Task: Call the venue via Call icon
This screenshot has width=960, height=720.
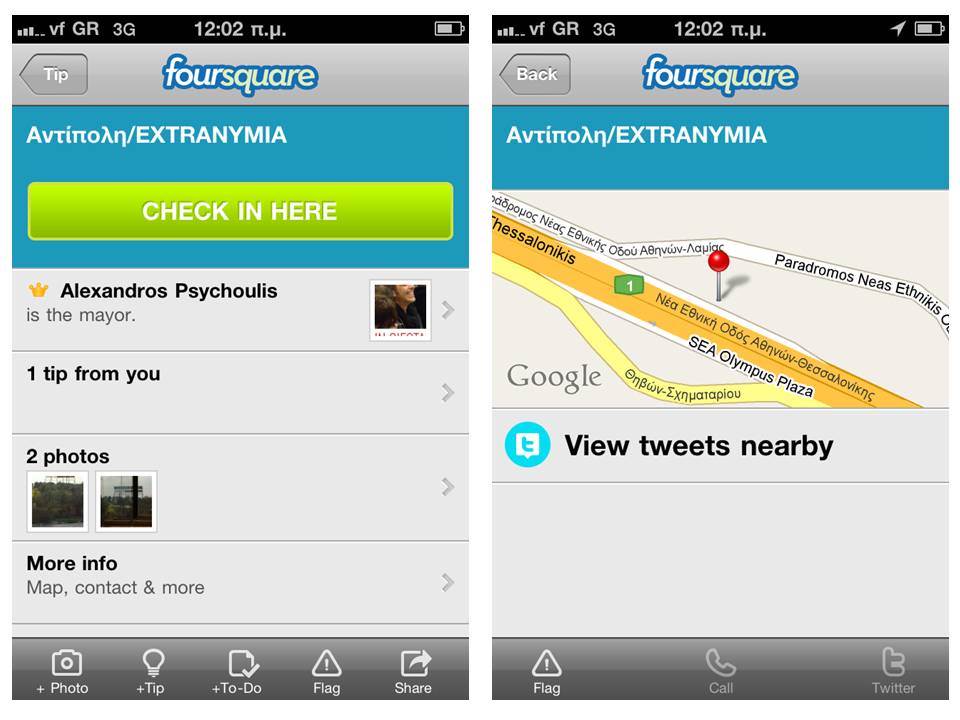Action: [x=720, y=672]
